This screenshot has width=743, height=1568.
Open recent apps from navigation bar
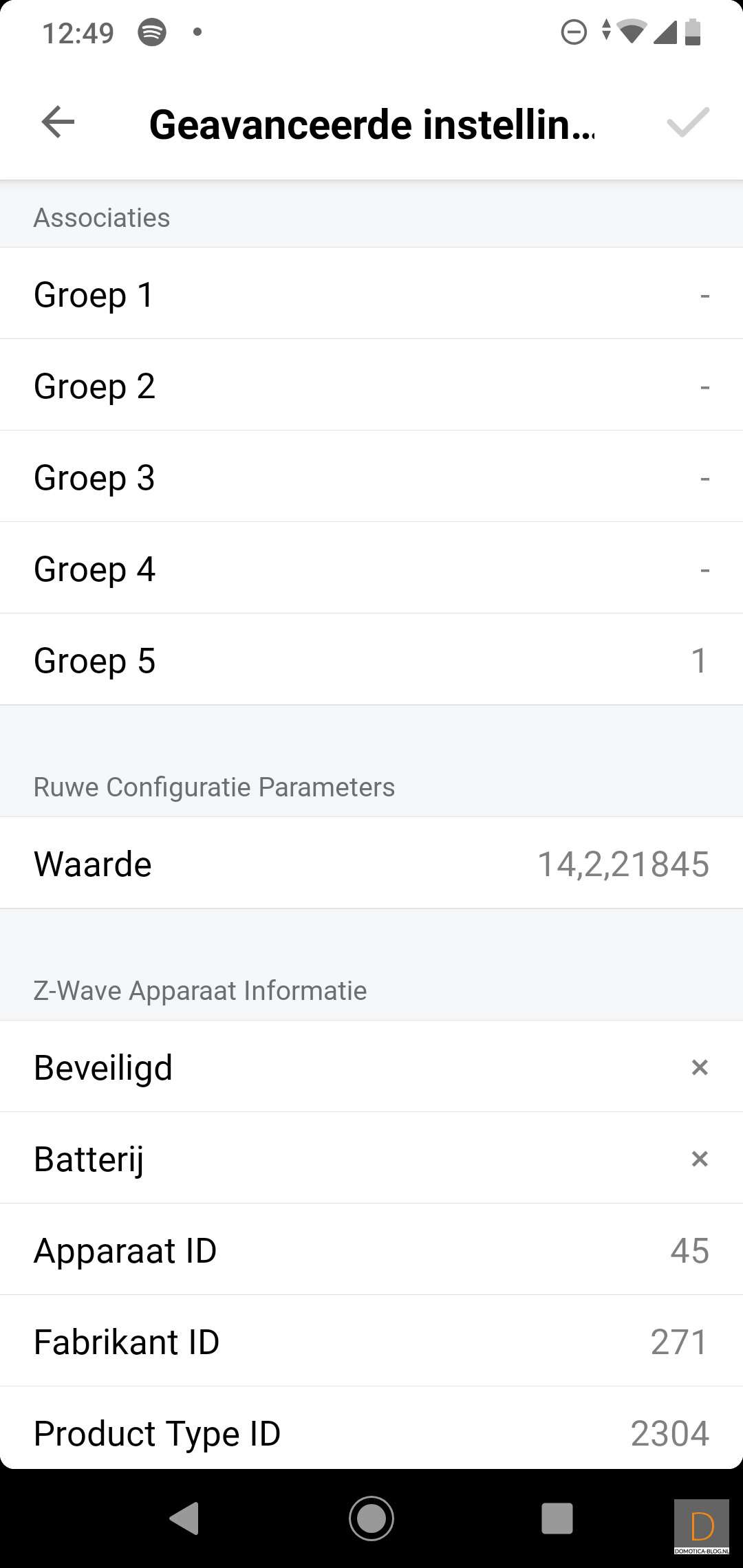pos(557,1518)
